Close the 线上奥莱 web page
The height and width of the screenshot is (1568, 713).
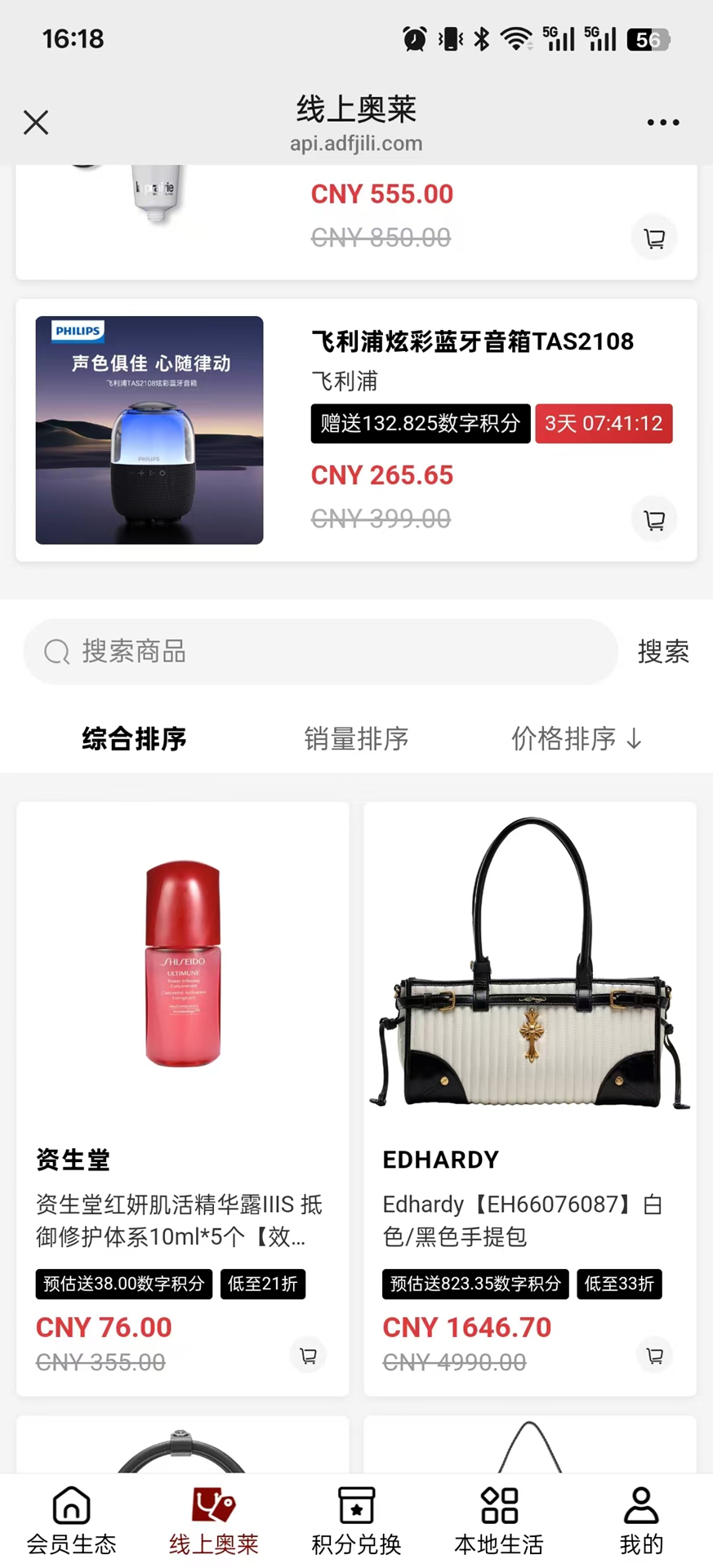36,122
